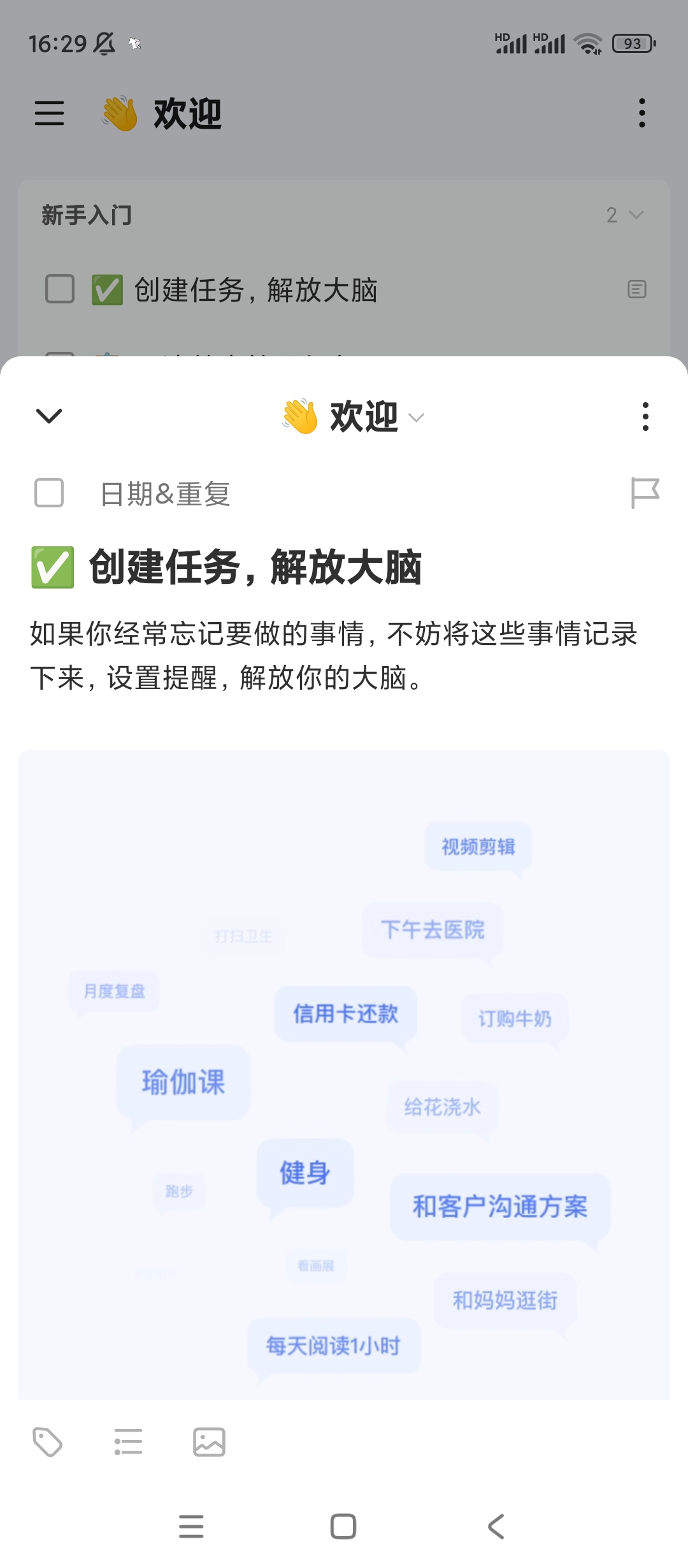Add a tag with the tag icon
The height and width of the screenshot is (1568, 688).
click(x=48, y=1442)
